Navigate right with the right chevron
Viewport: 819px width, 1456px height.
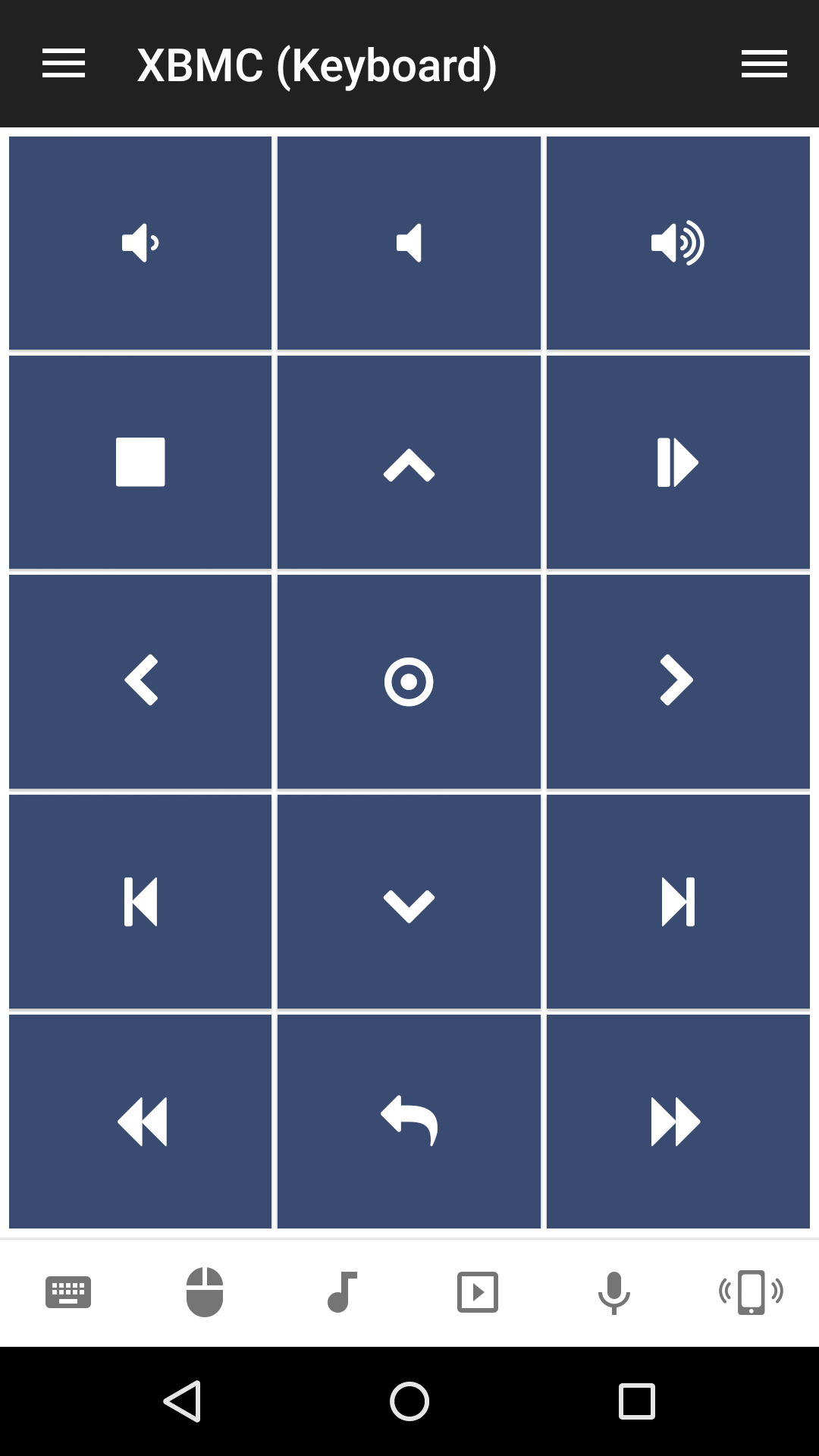(678, 681)
